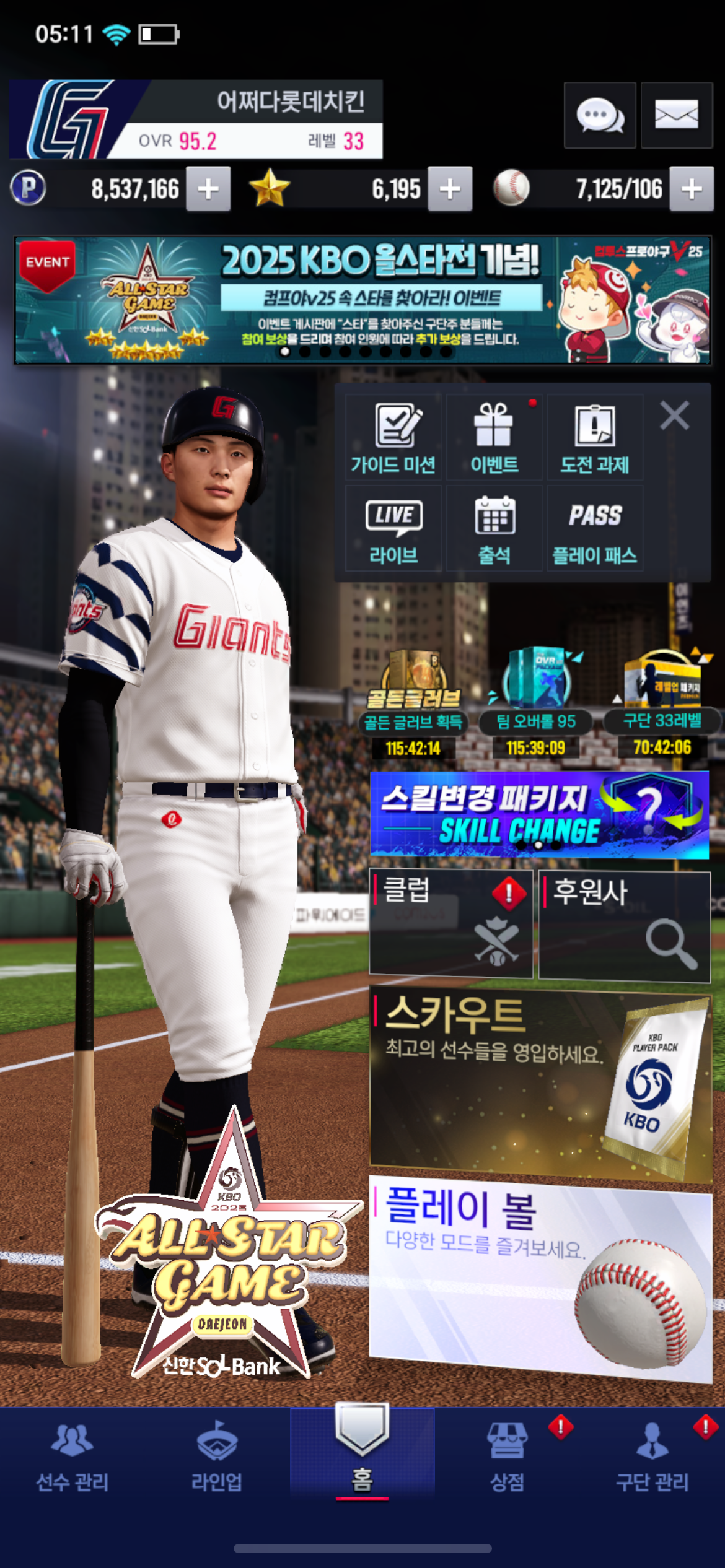Open 도전 과제 challenges

[595, 438]
